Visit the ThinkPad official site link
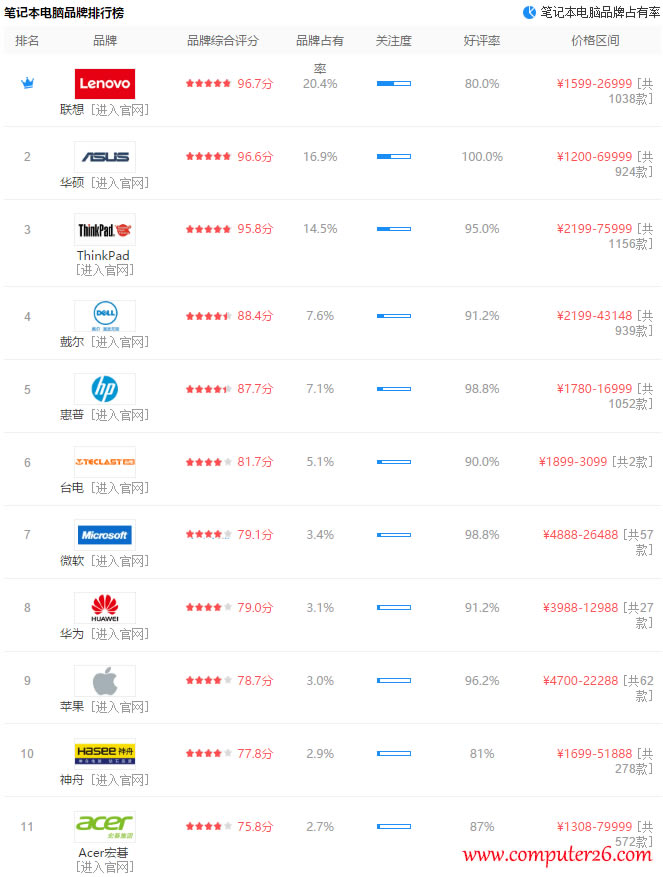 click(104, 270)
